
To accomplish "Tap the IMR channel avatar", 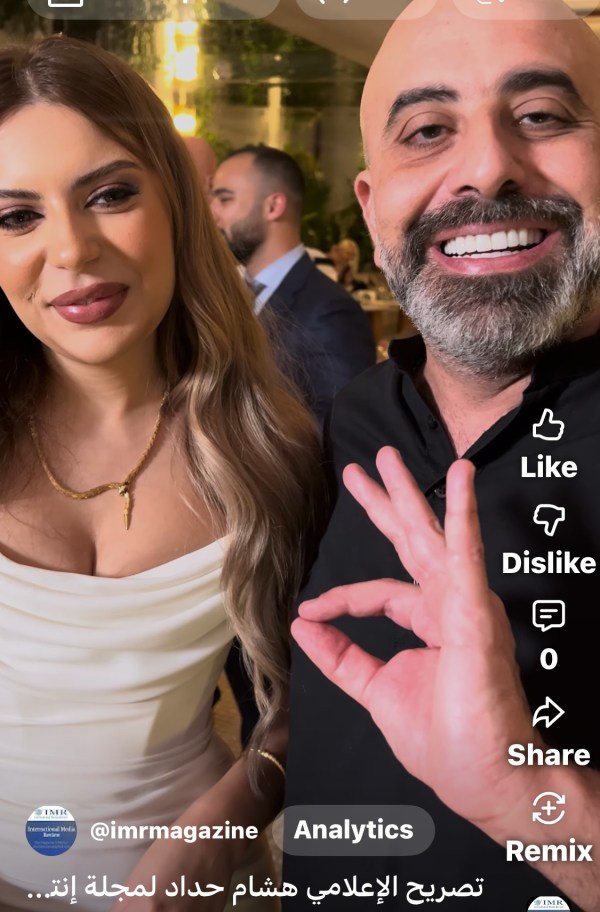I will [x=51, y=830].
